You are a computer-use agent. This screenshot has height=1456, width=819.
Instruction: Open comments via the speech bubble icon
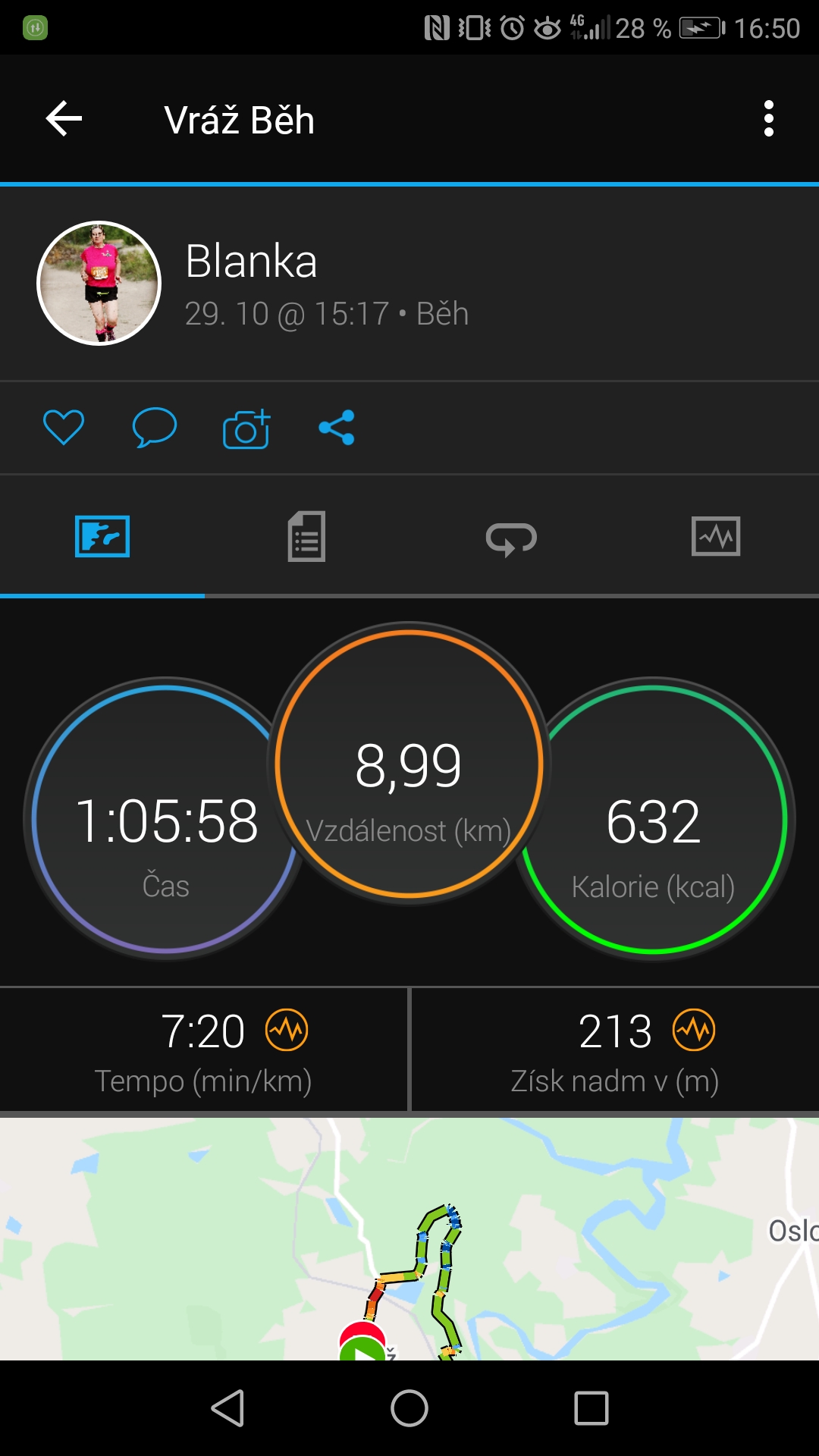[155, 427]
